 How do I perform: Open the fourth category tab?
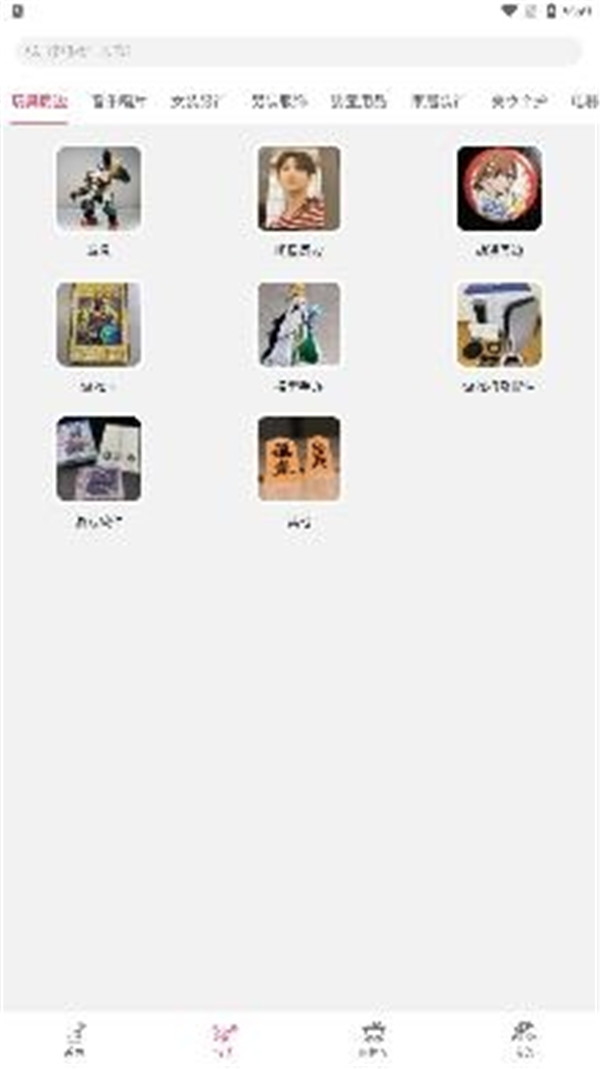[x=279, y=101]
